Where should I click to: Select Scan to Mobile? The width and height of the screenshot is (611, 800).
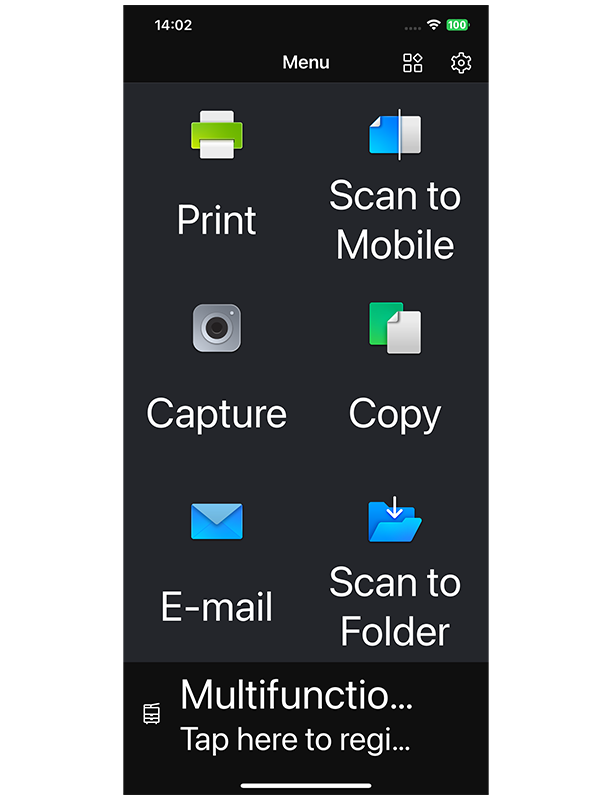(395, 186)
